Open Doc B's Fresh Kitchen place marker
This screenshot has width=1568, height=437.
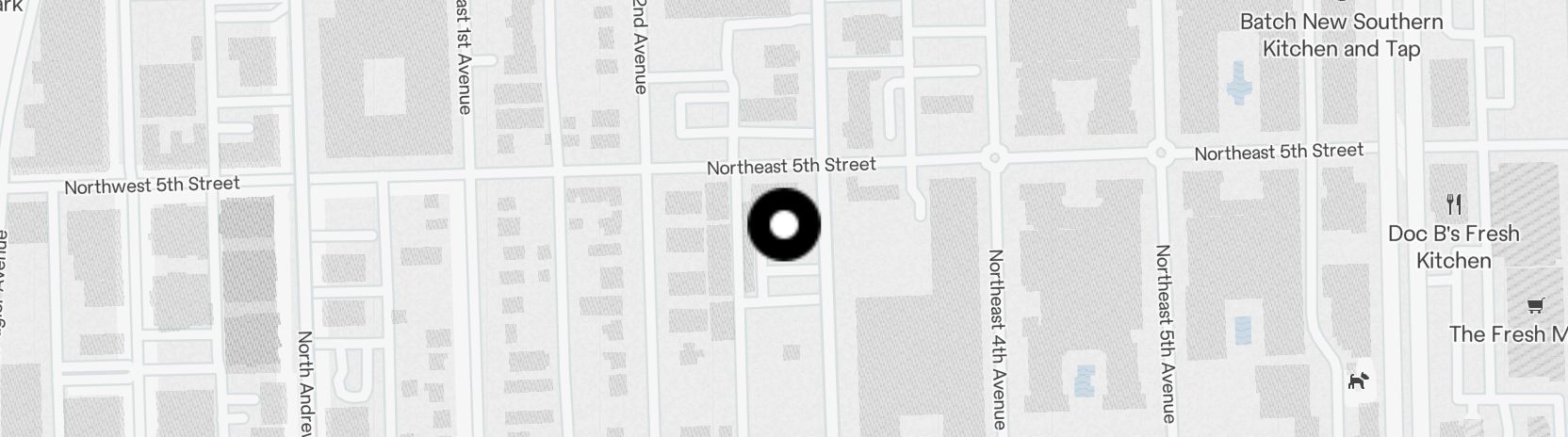pyautogui.click(x=1454, y=203)
